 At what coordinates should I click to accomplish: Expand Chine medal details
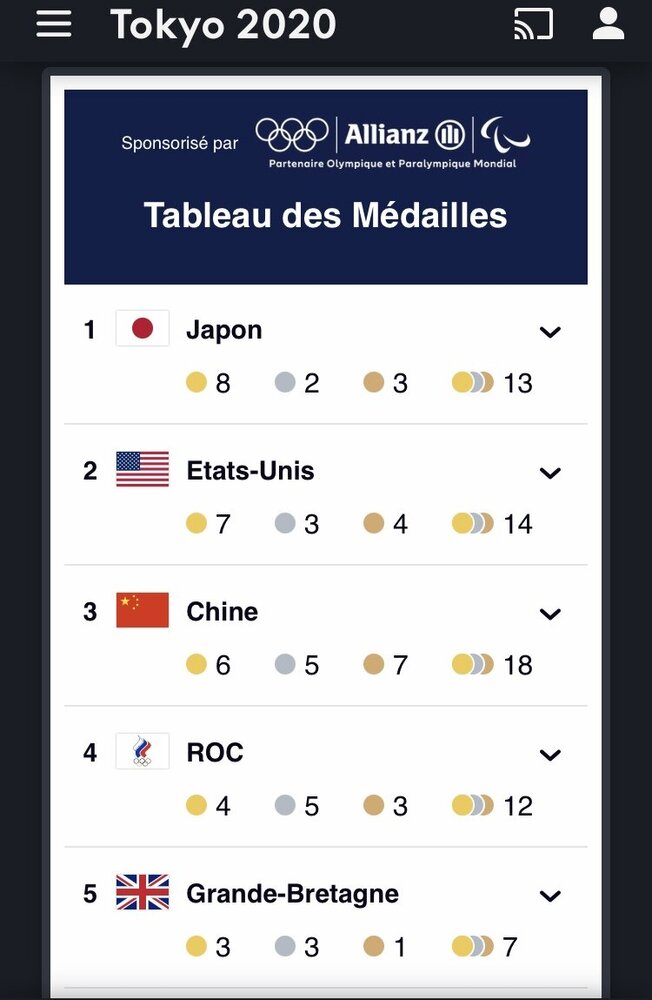pos(550,614)
